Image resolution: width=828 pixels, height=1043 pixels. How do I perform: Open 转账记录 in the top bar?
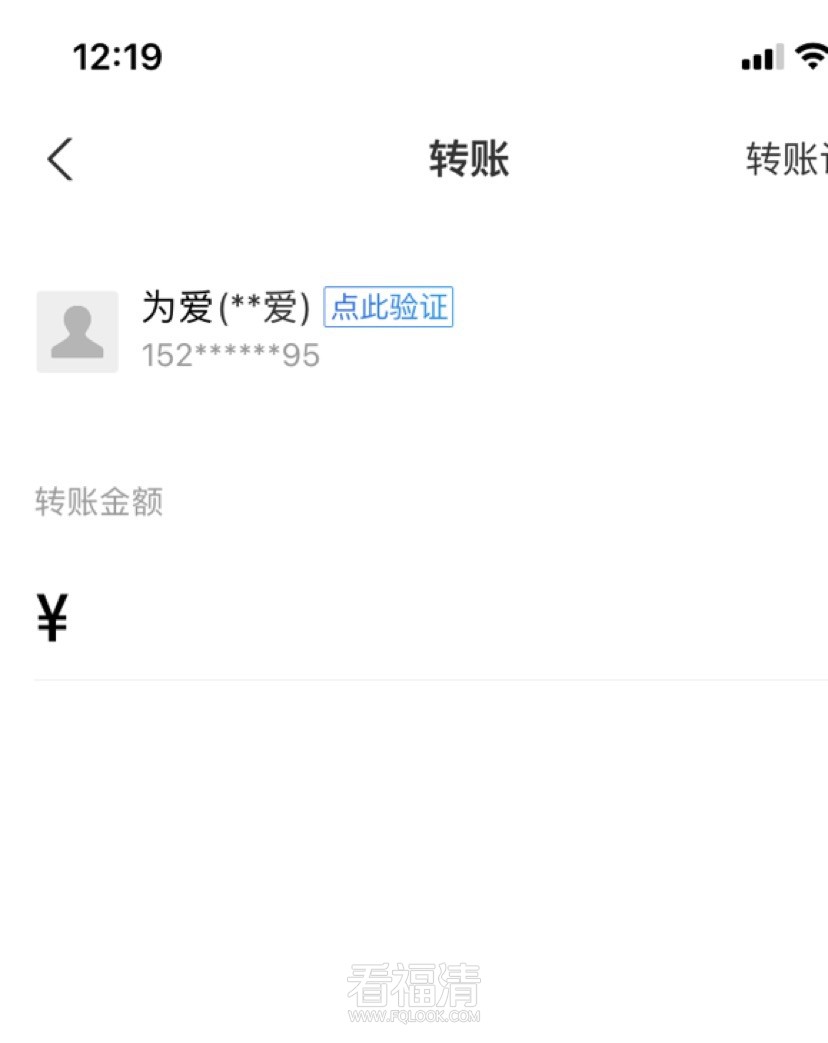click(786, 159)
